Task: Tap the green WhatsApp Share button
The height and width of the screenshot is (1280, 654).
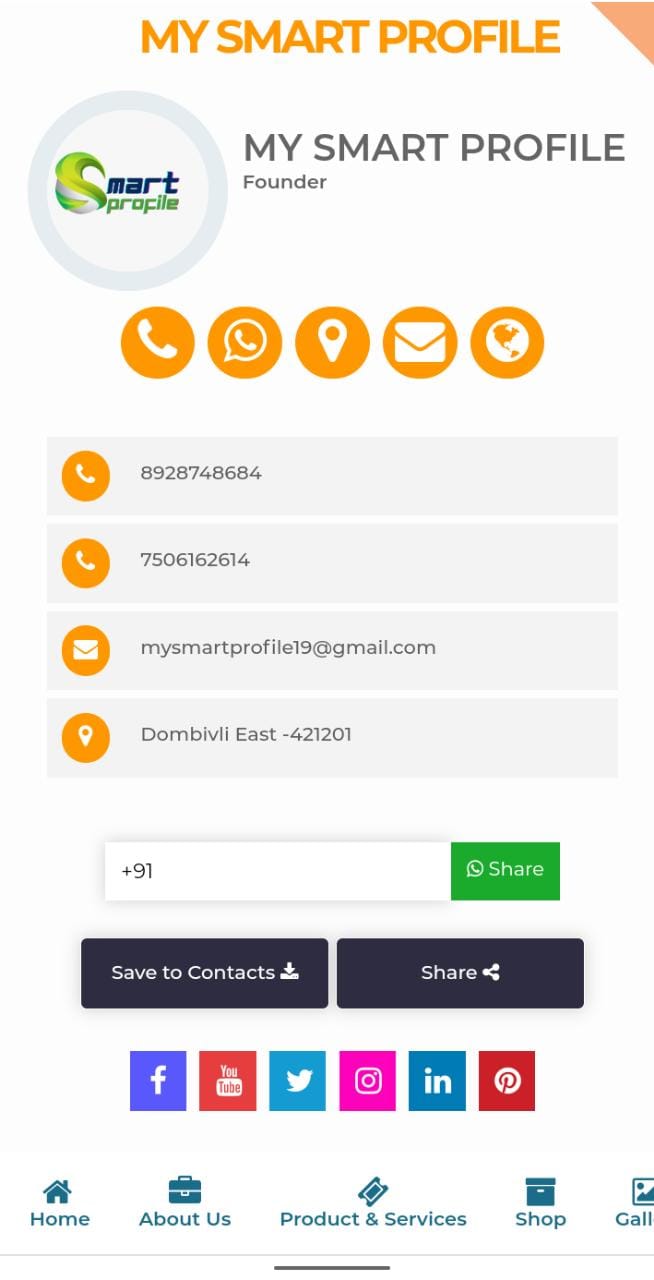Action: coord(505,870)
